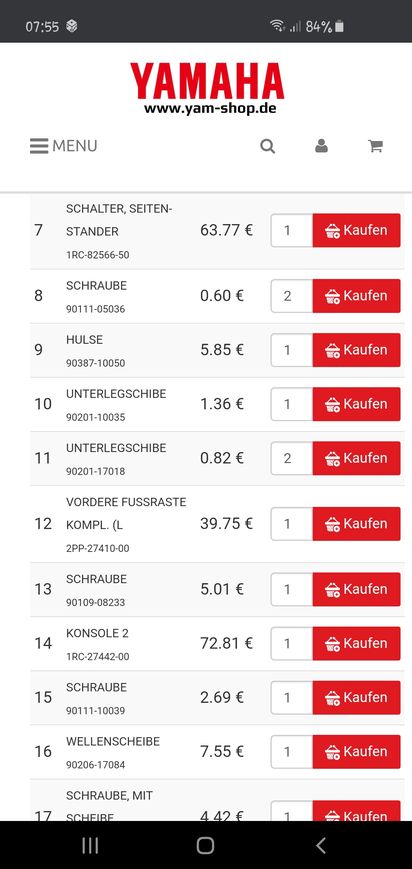The image size is (412, 869).
Task: Tap Kaufen for Schraube 90109-08233
Action: pos(356,589)
